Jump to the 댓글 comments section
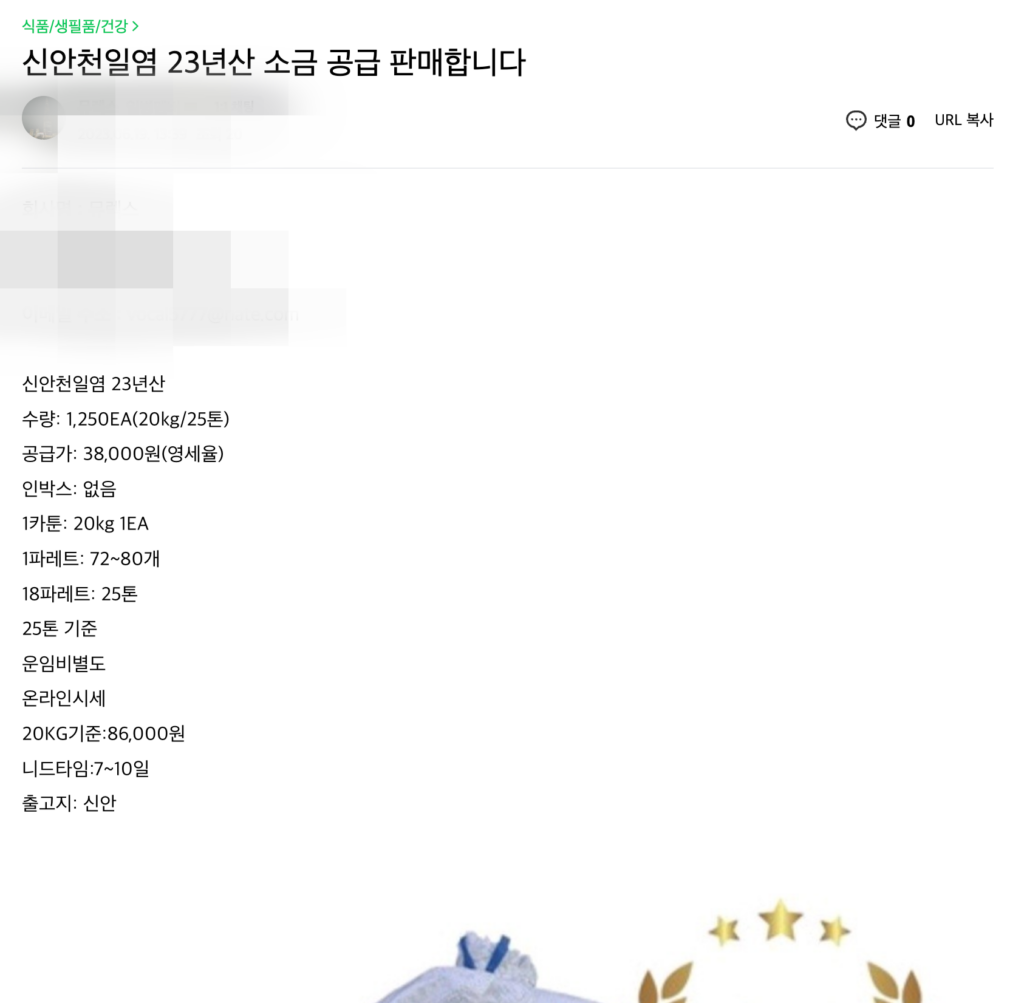The width and height of the screenshot is (1024, 1003). pos(880,121)
